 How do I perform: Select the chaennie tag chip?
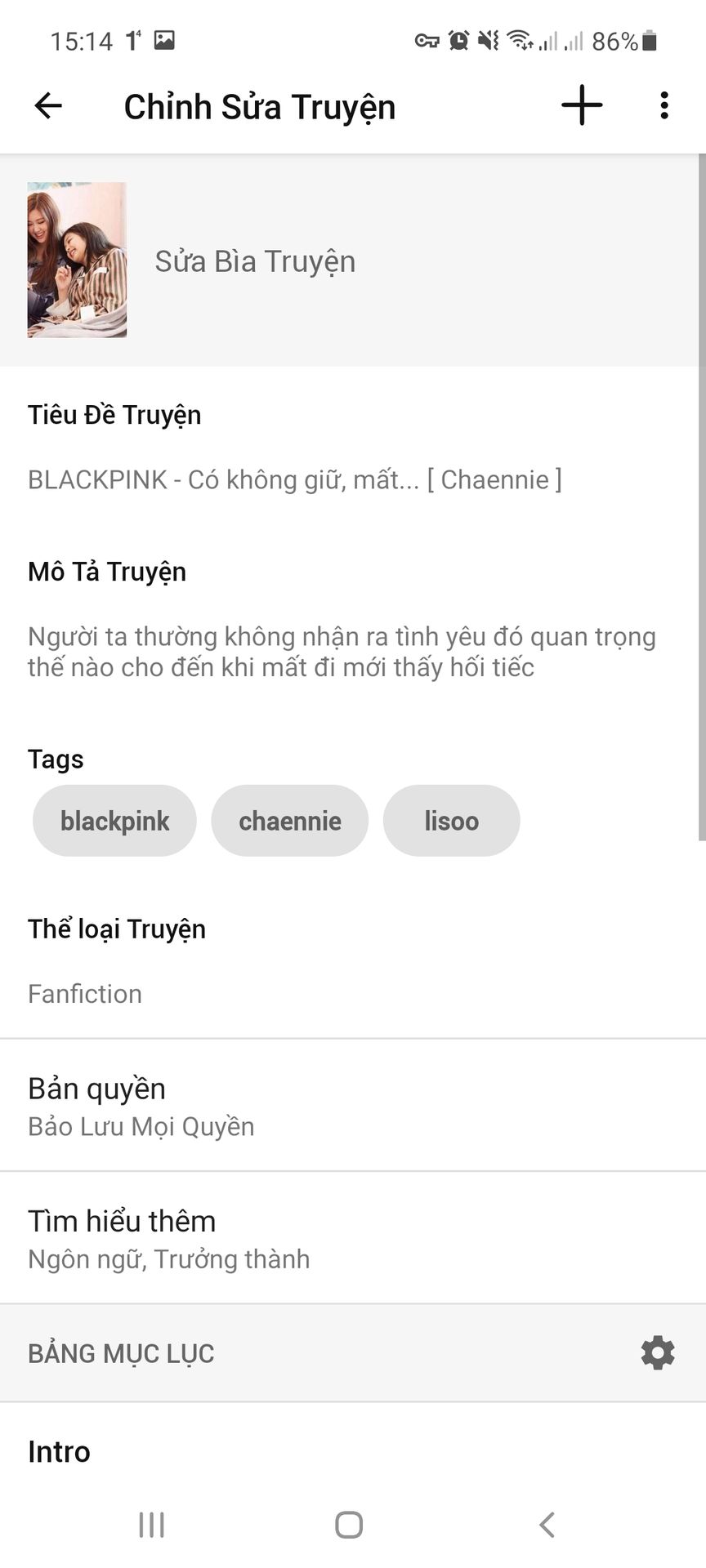click(290, 821)
